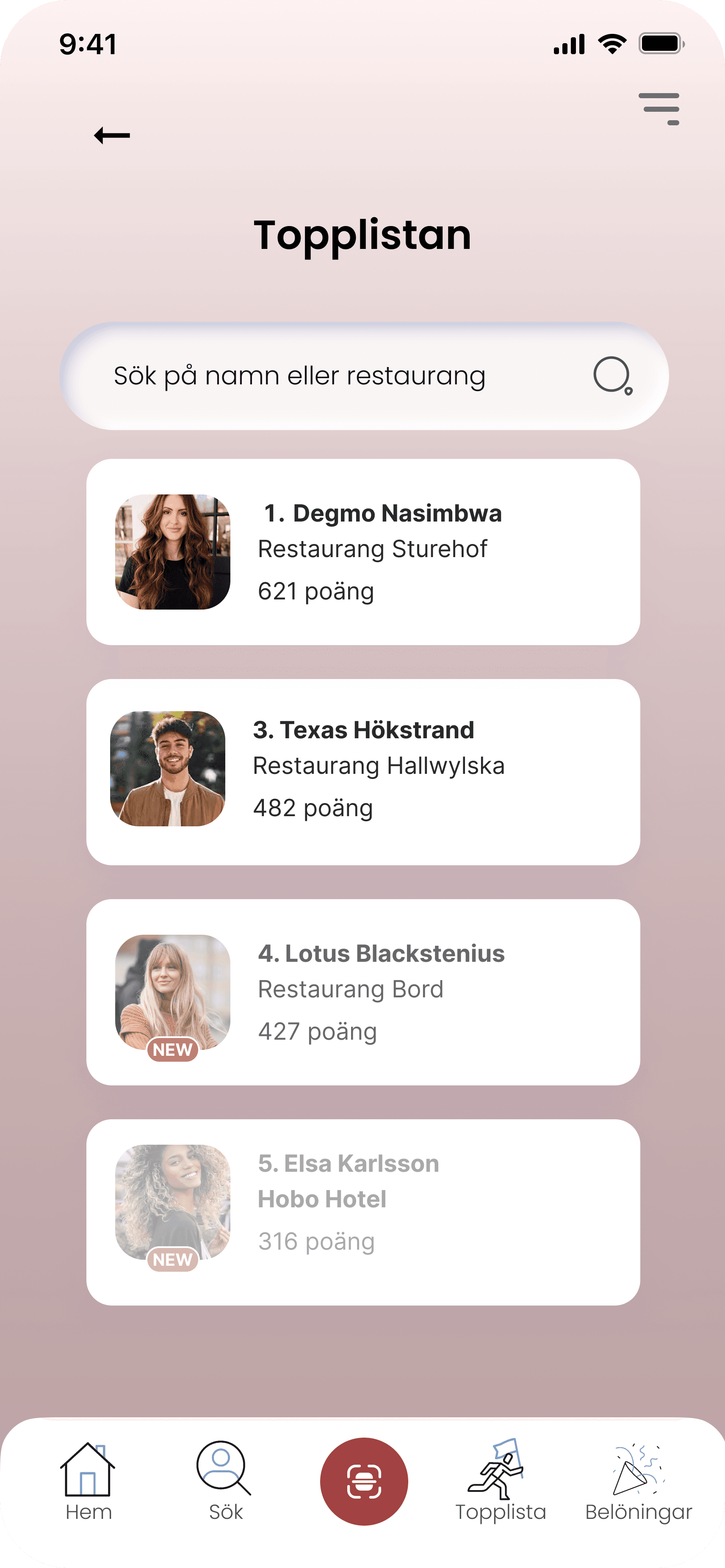View Lotus Blackstenius's card
The image size is (725, 1568).
pyautogui.click(x=363, y=992)
